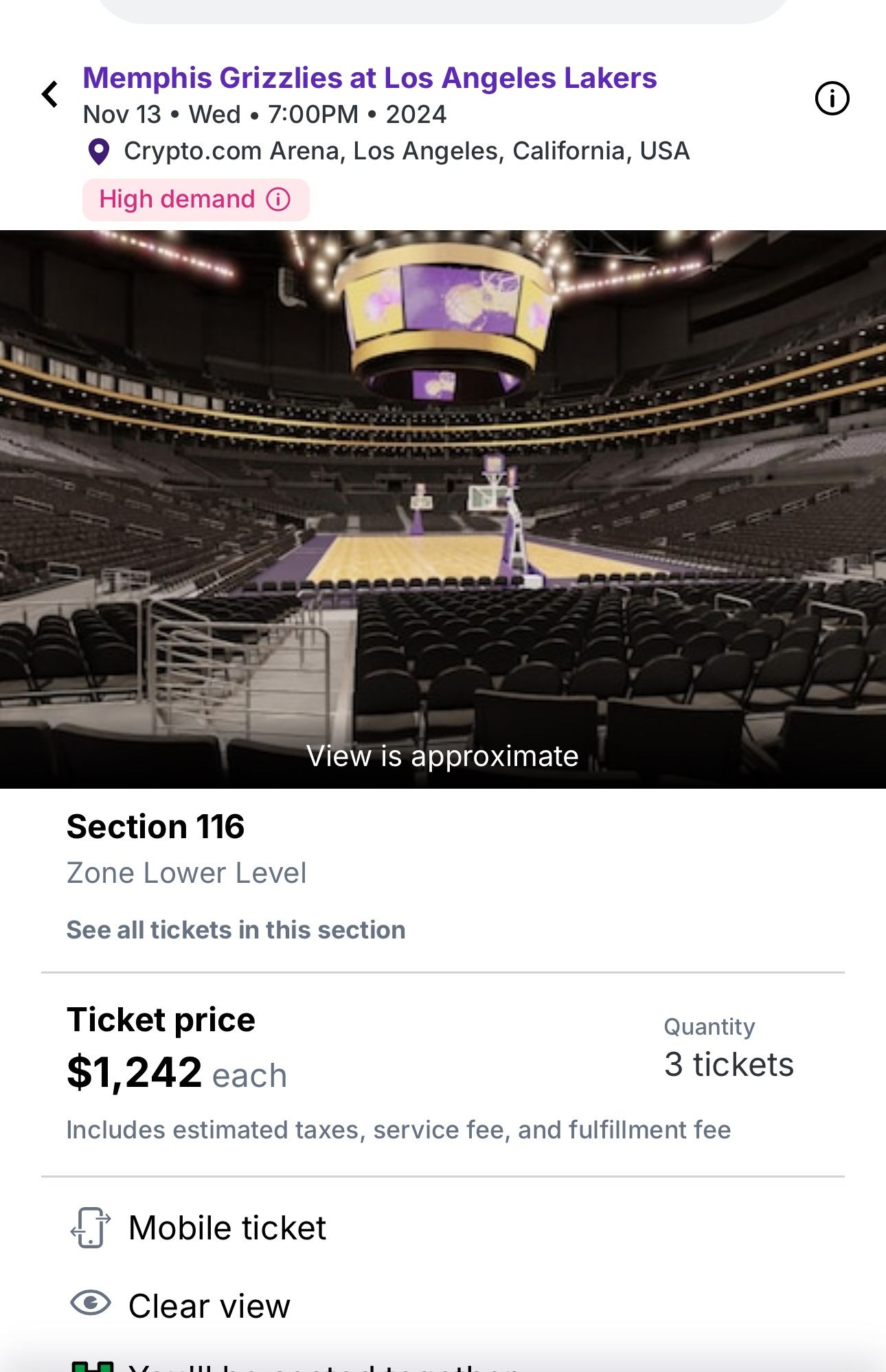Viewport: 886px width, 1372px height.
Task: Open the Quantity showing 3 tickets
Action: pyautogui.click(x=729, y=1064)
